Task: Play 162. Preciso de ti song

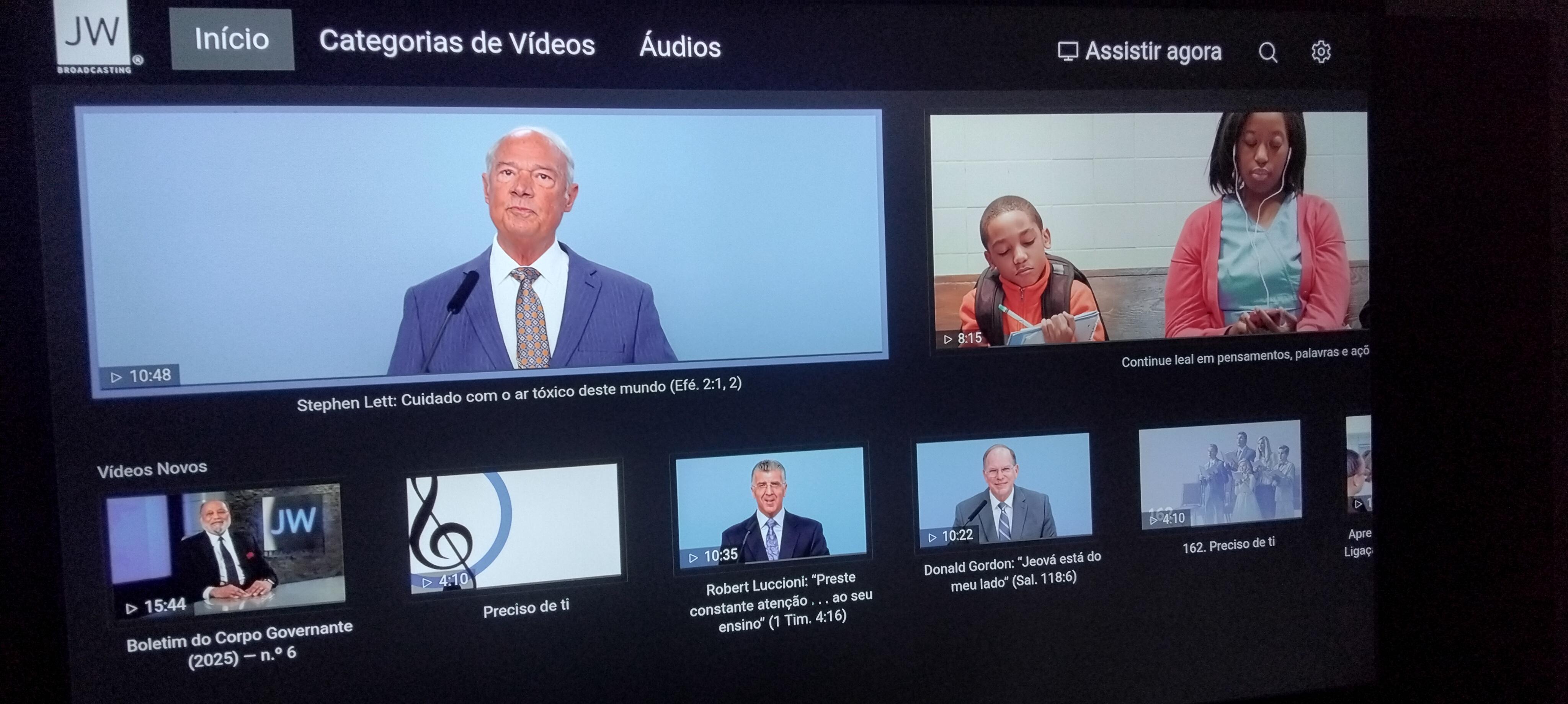Action: click(1220, 474)
